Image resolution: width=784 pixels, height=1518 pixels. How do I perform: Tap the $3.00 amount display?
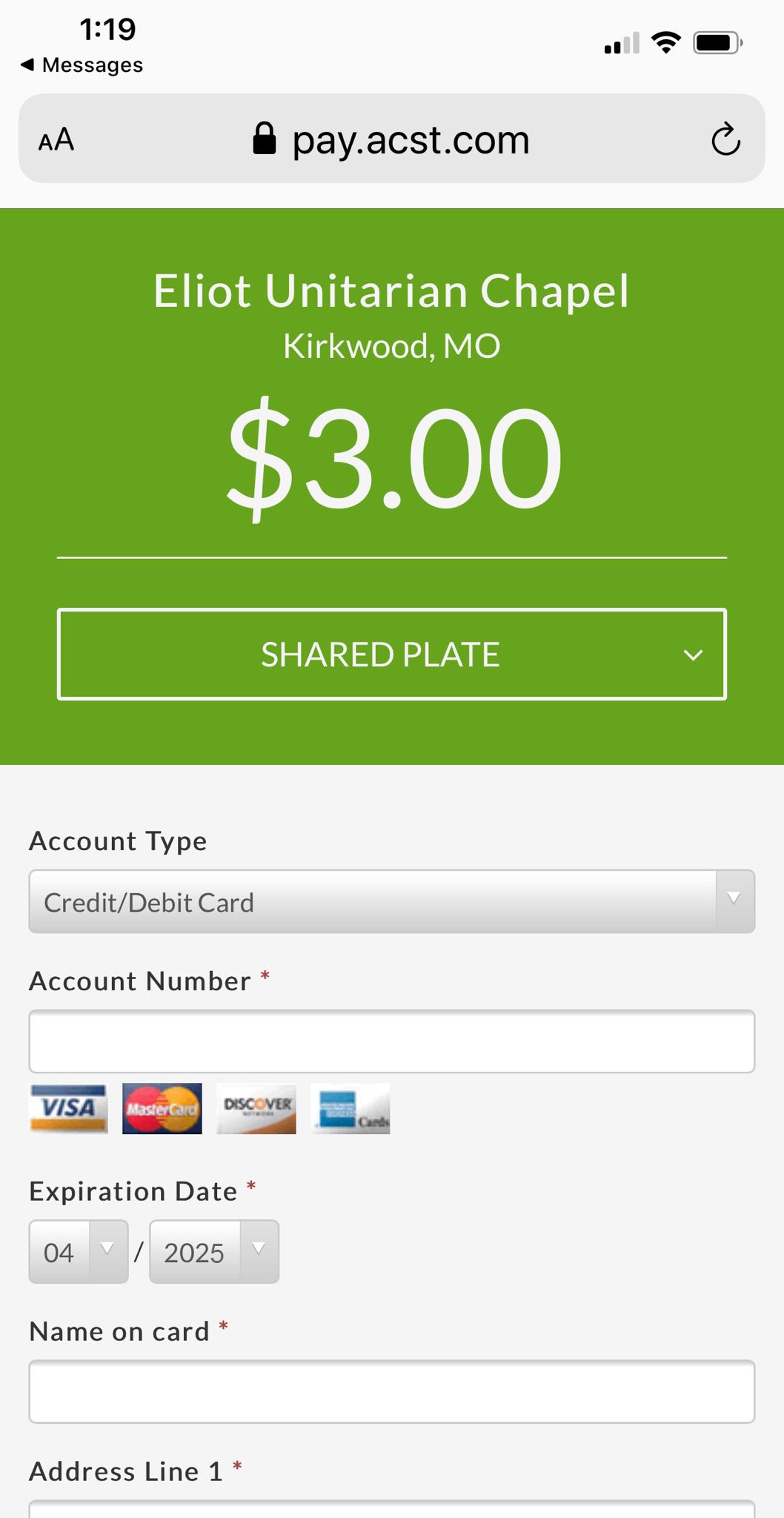(x=392, y=461)
